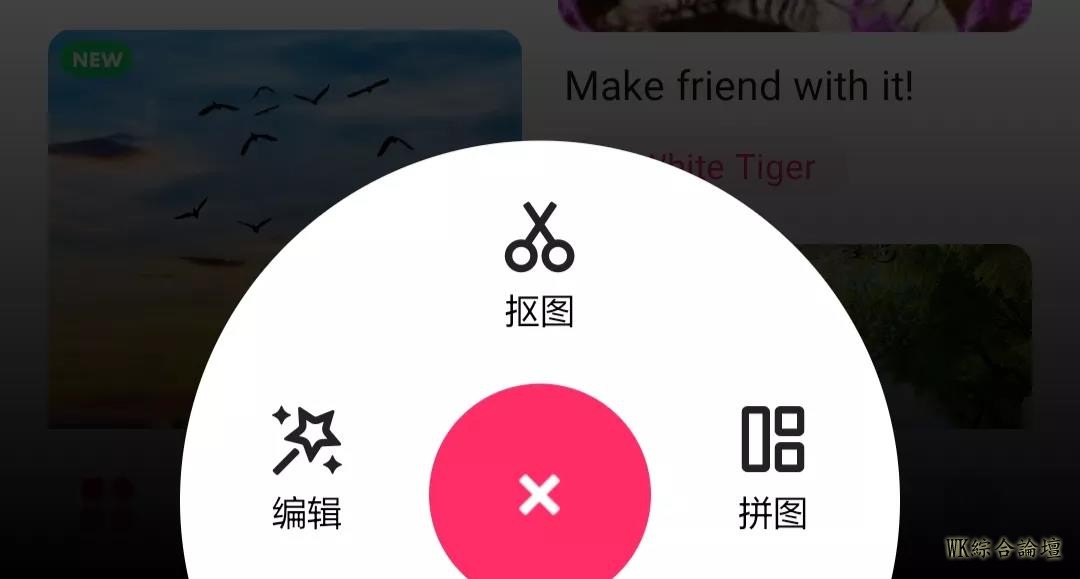Viewport: 1080px width, 579px height.
Task: Close the radial menu with the pink X
Action: click(x=539, y=494)
